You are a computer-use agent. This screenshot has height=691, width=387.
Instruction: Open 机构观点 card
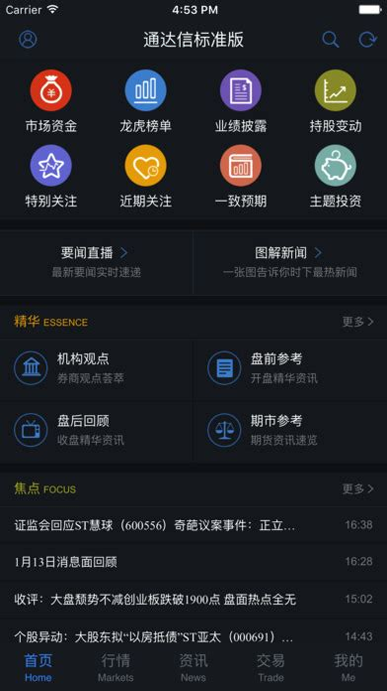click(96, 368)
